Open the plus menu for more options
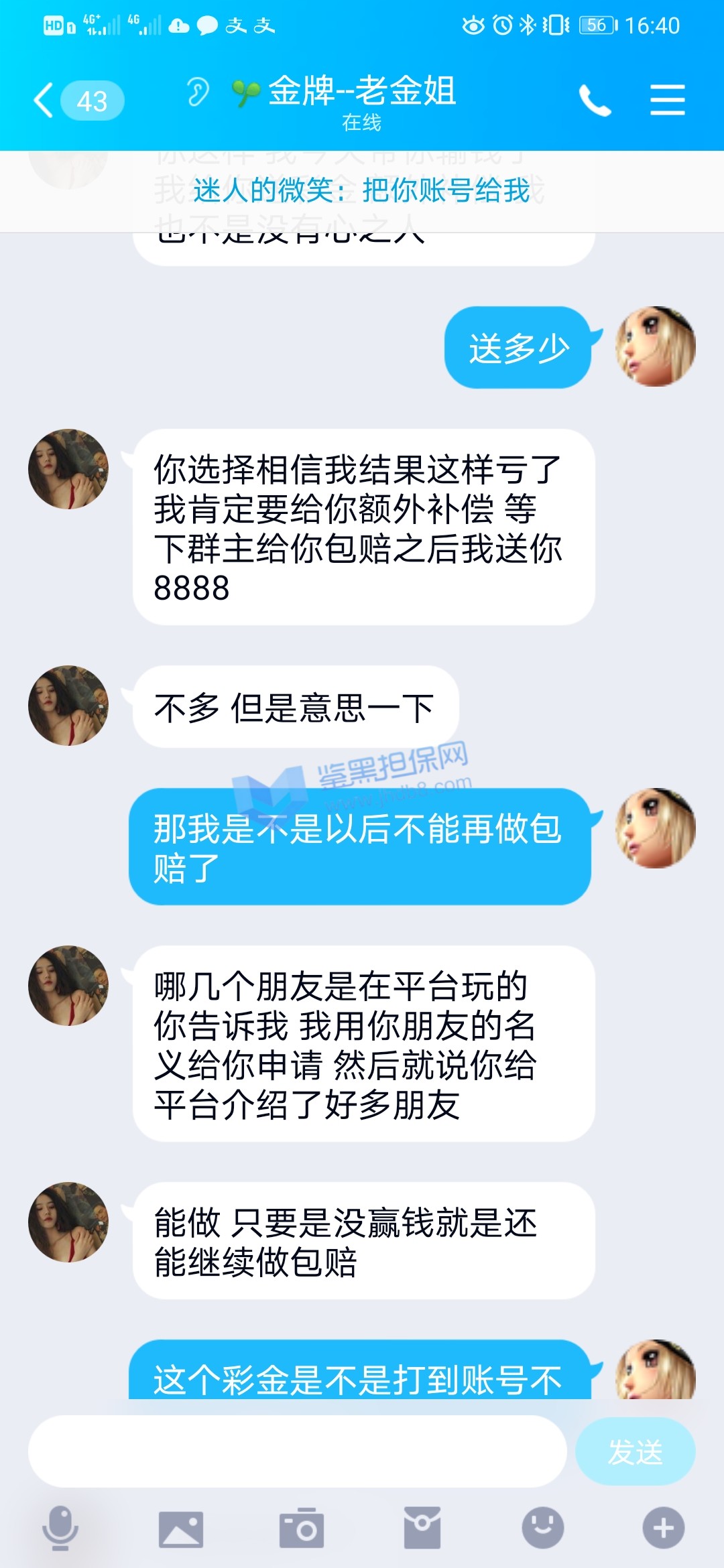 (x=663, y=1528)
